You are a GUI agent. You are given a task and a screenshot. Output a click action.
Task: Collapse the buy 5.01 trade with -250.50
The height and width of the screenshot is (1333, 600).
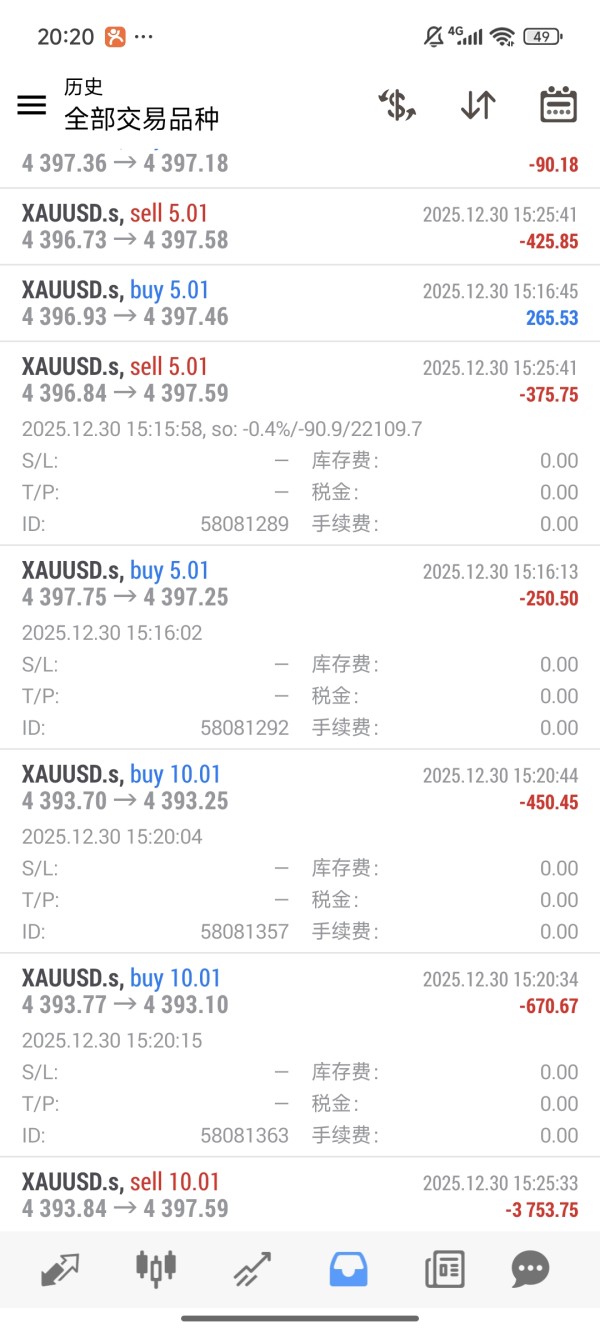pos(300,584)
